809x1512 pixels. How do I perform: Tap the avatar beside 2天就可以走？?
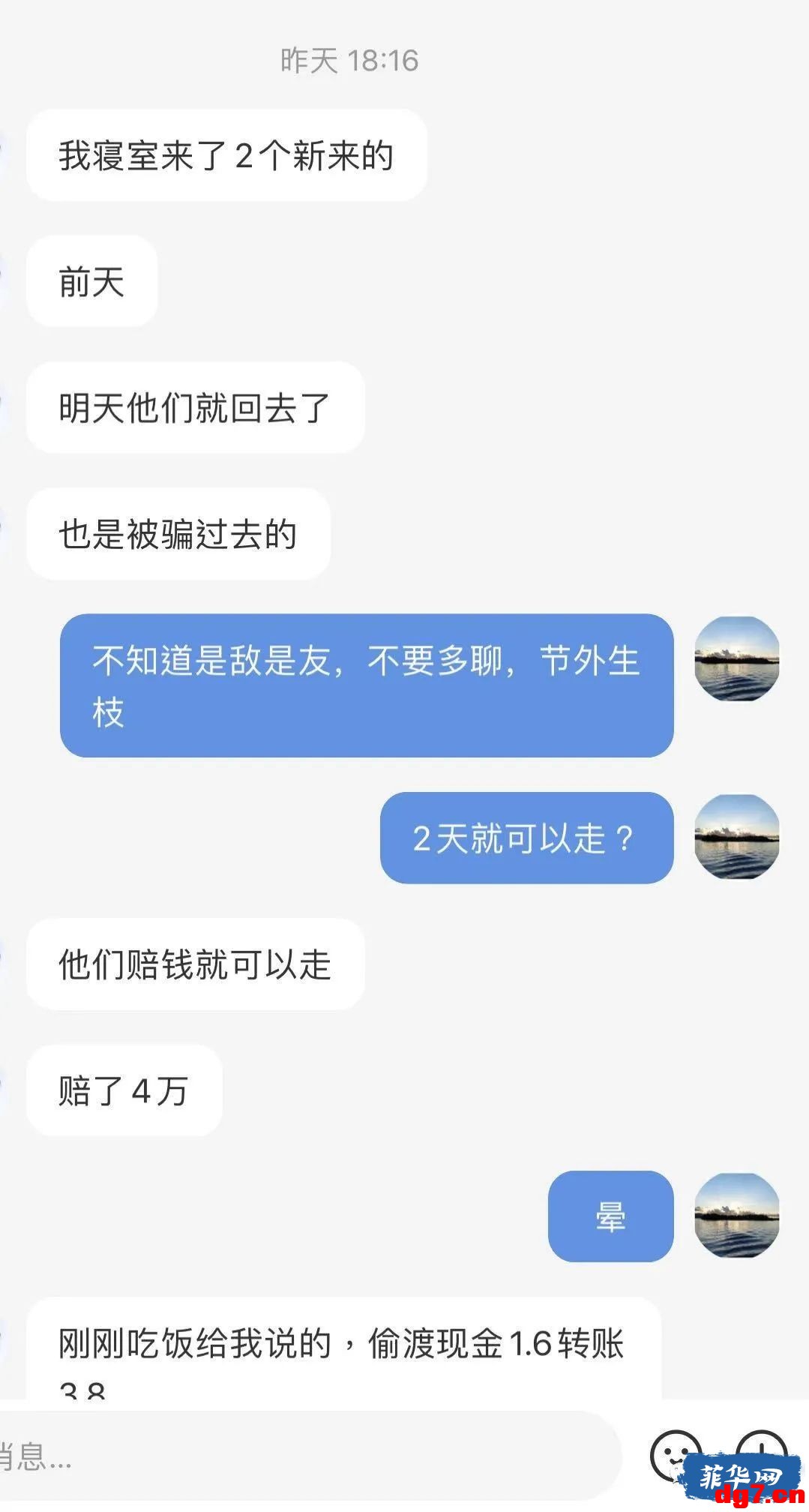pos(737,838)
